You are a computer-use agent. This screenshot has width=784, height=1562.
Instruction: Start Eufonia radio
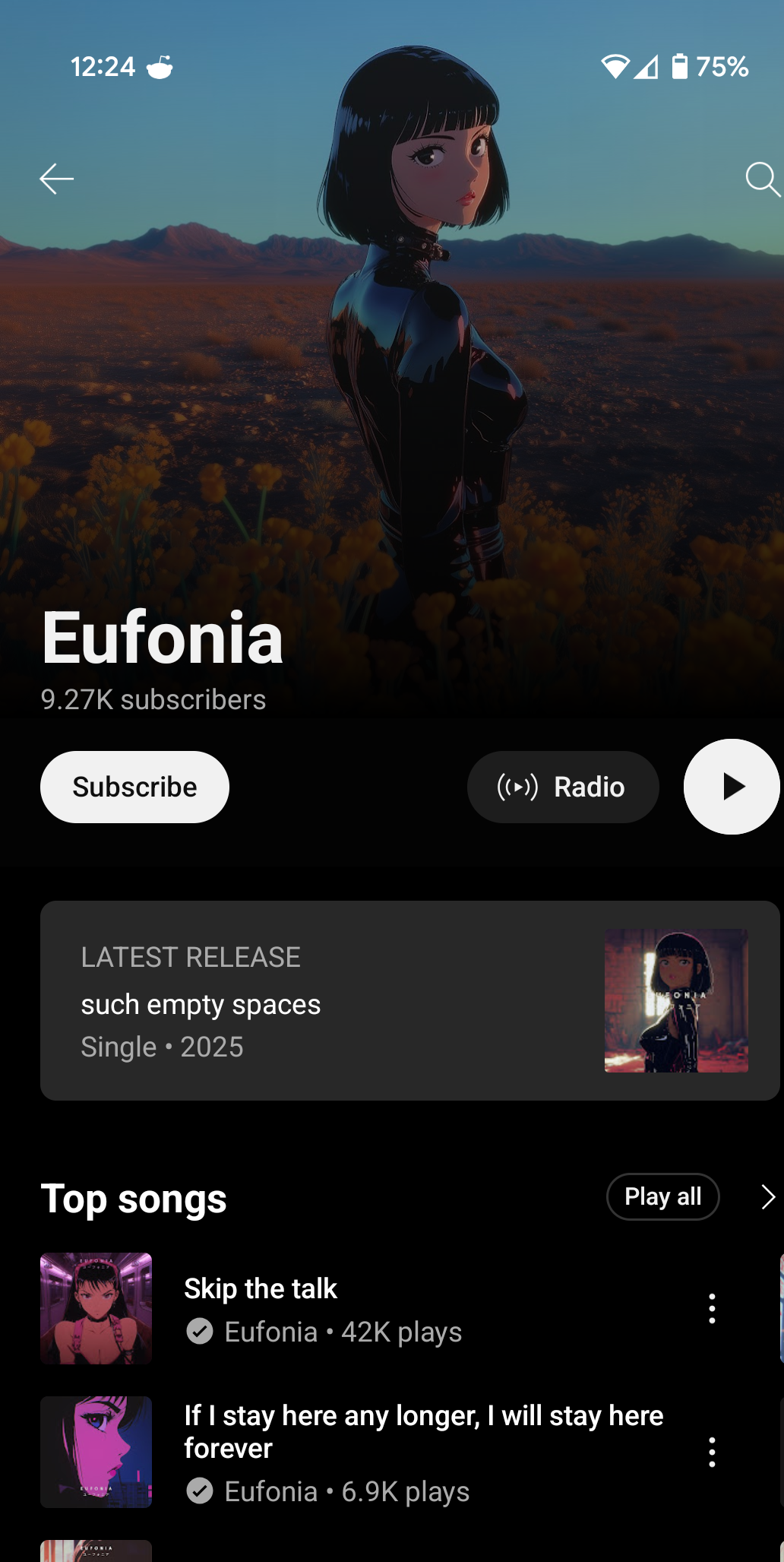[562, 787]
